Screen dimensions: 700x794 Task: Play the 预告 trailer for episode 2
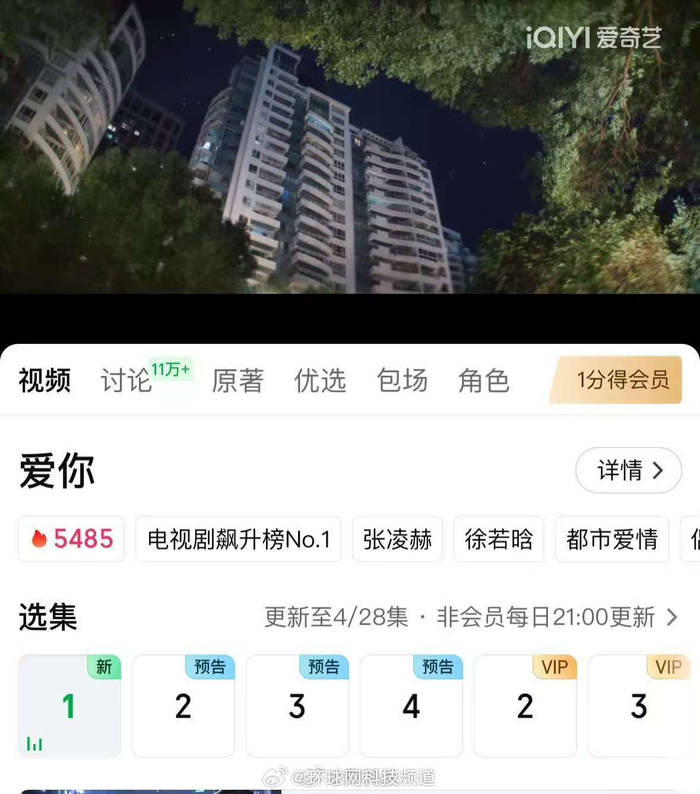point(183,706)
